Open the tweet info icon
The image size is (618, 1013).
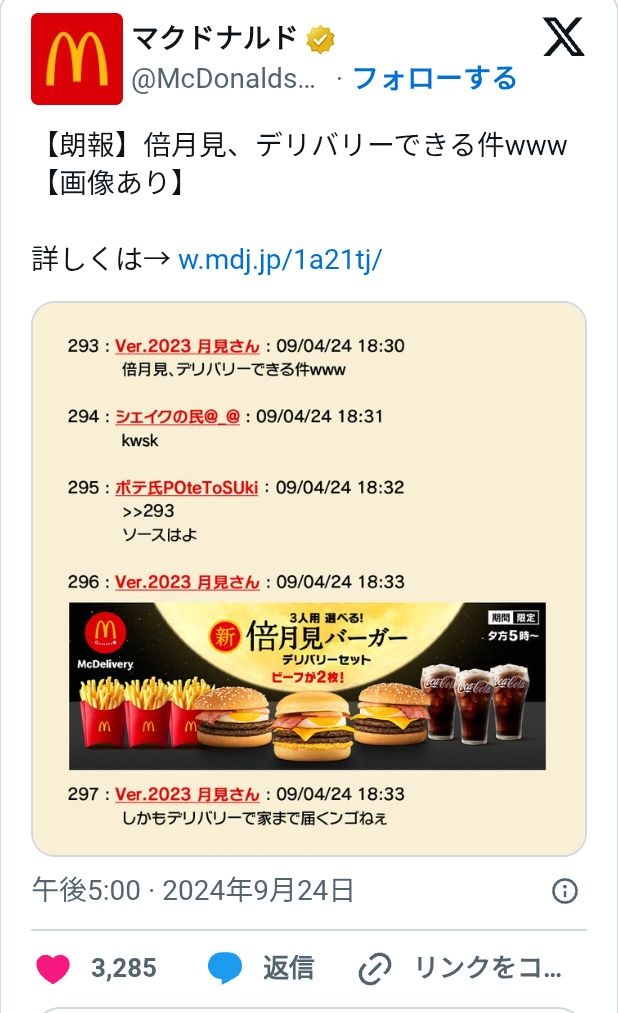click(x=564, y=891)
